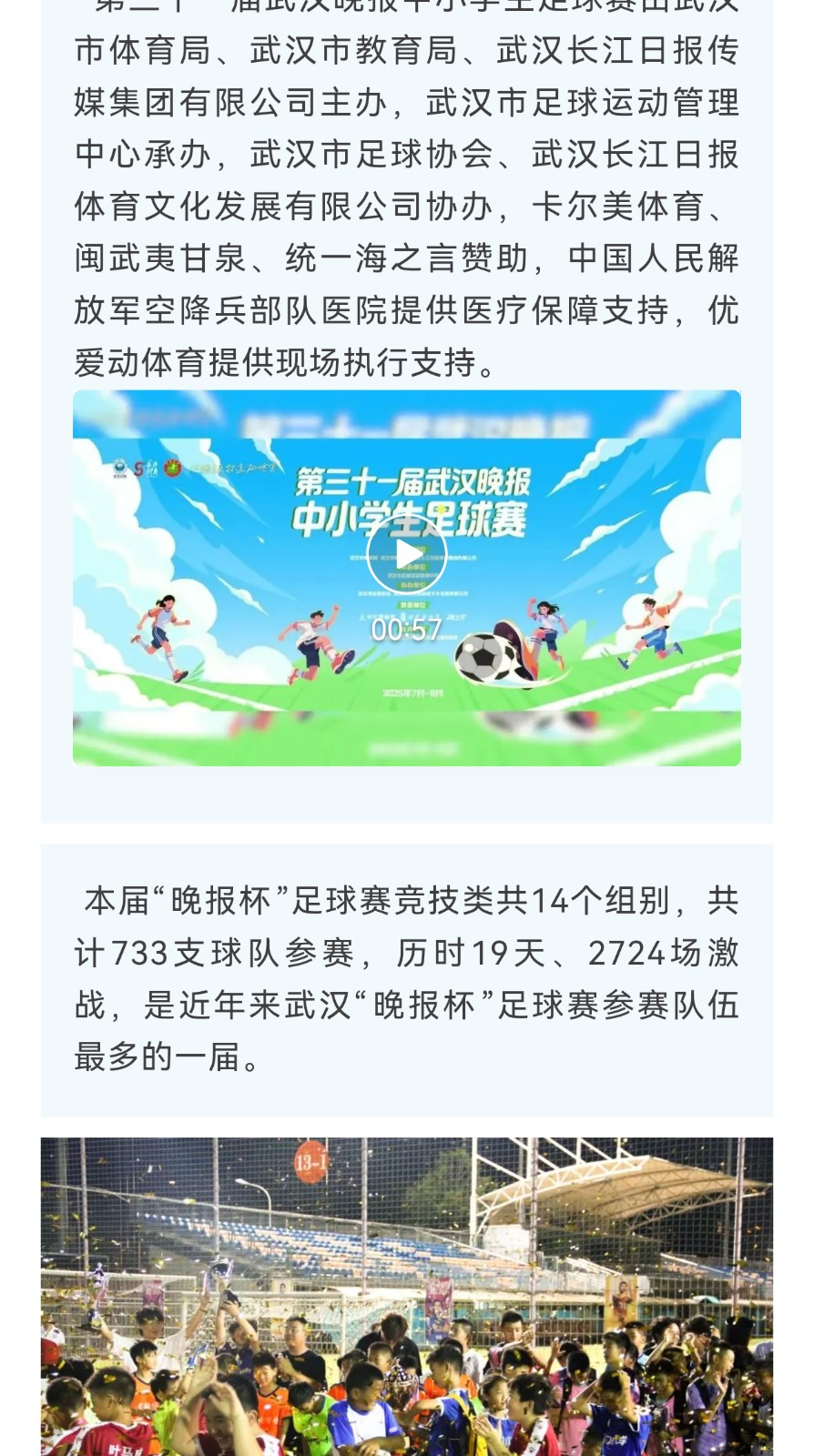Play the football tournament video
The height and width of the screenshot is (1456, 814).
[407, 555]
